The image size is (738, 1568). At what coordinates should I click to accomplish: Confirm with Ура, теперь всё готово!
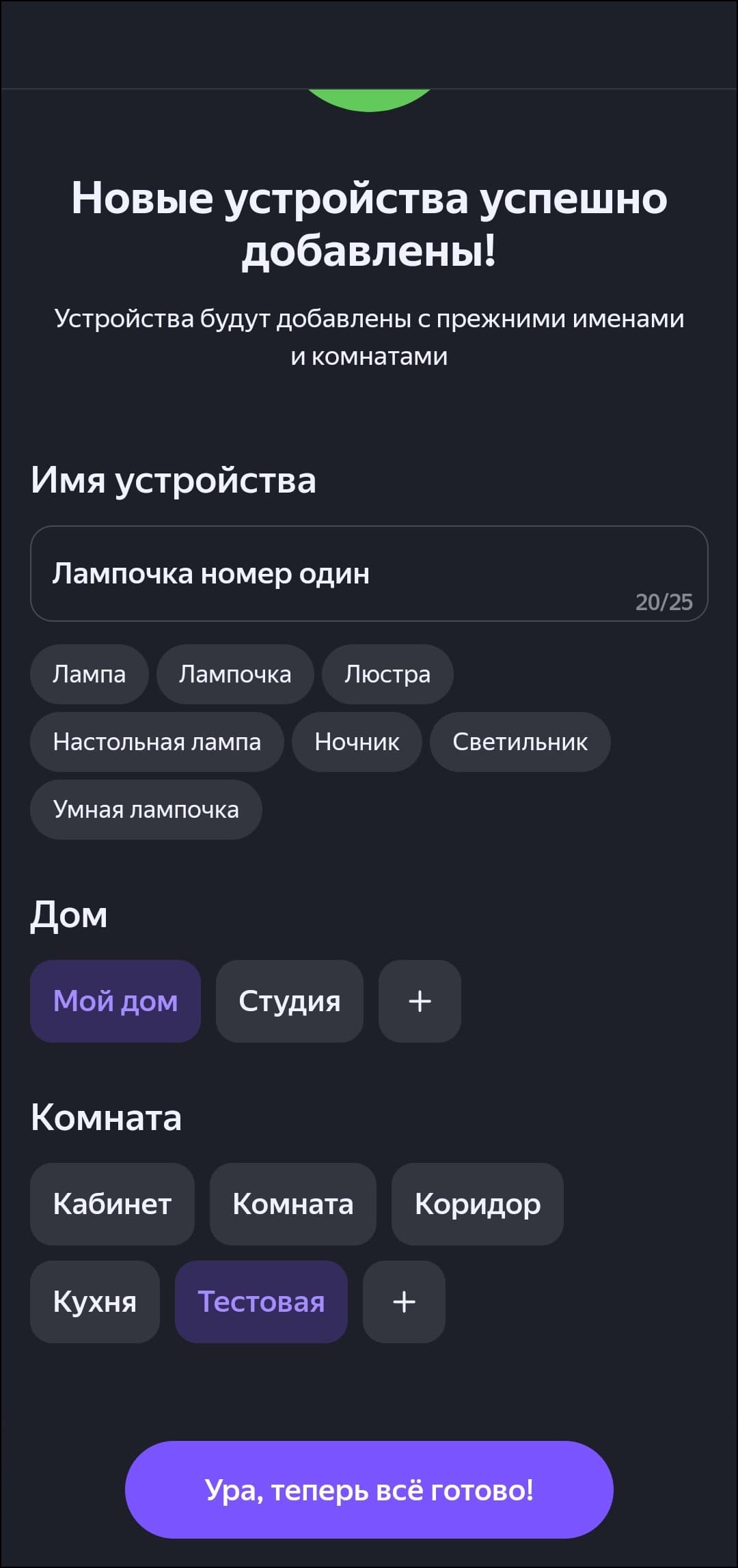tap(369, 1490)
